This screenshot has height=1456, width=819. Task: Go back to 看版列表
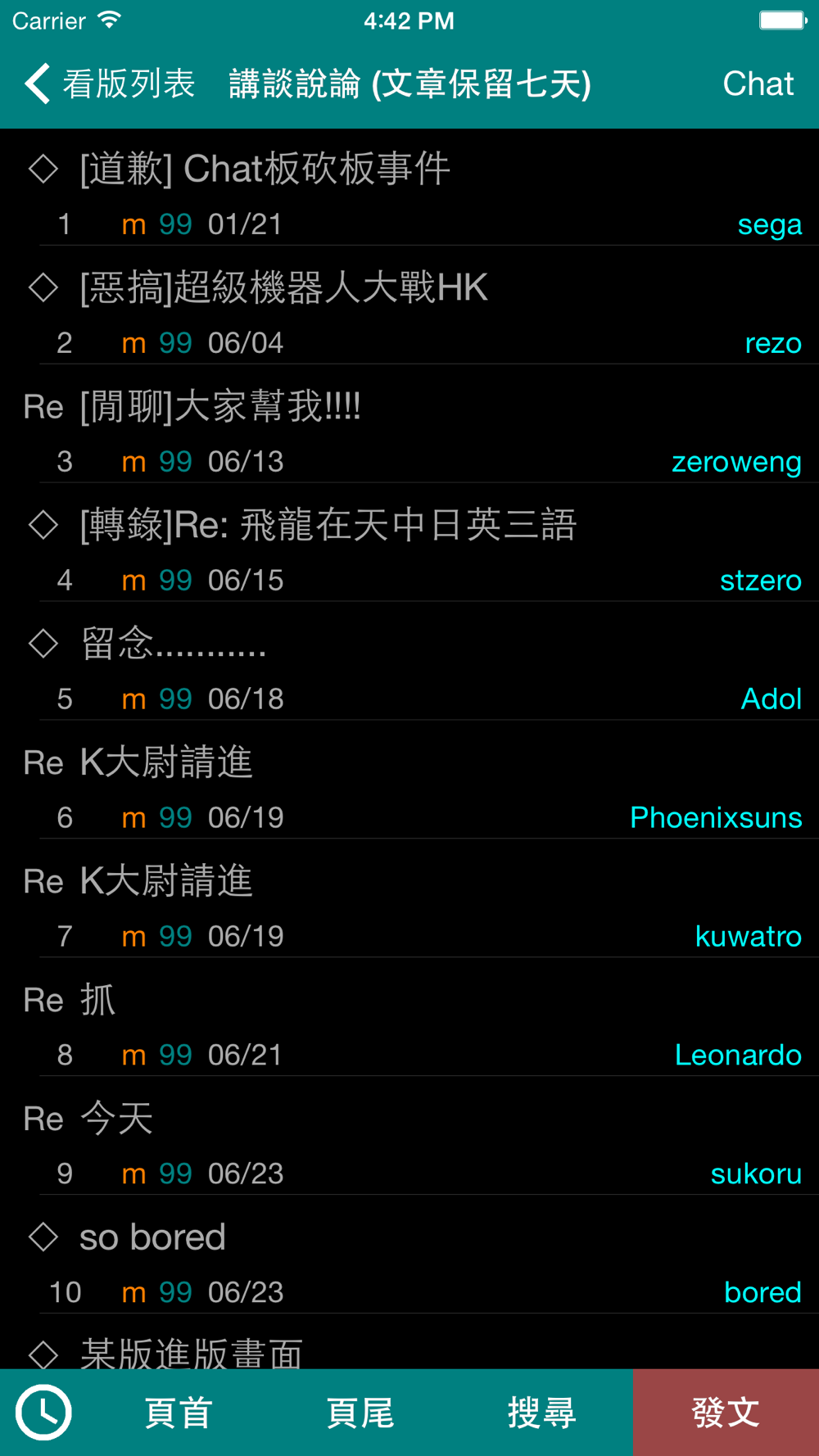coord(110,84)
